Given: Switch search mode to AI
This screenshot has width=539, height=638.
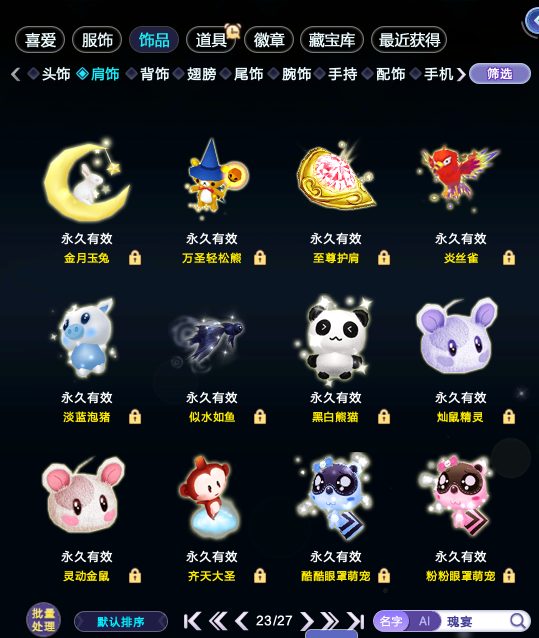Looking at the screenshot, I should (425, 621).
